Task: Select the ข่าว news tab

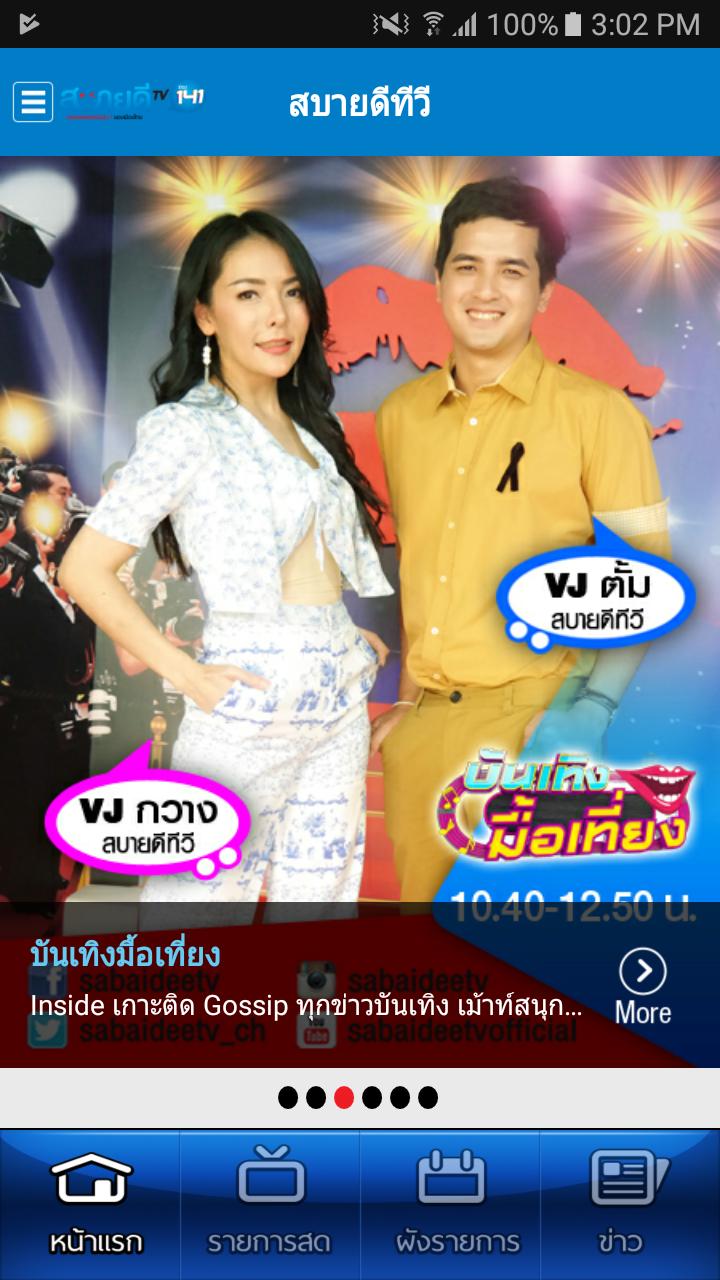Action: 630,1205
